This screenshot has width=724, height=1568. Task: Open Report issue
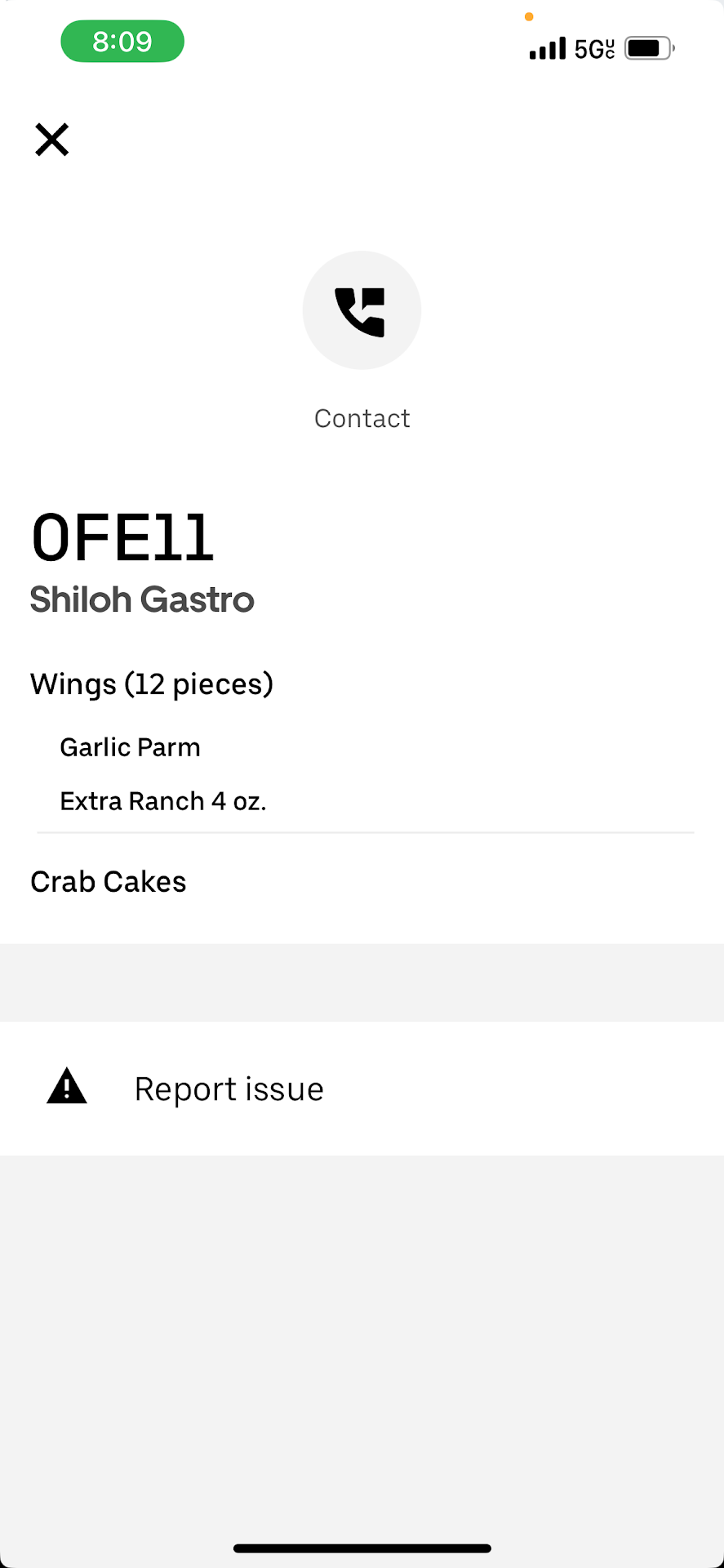click(229, 1089)
